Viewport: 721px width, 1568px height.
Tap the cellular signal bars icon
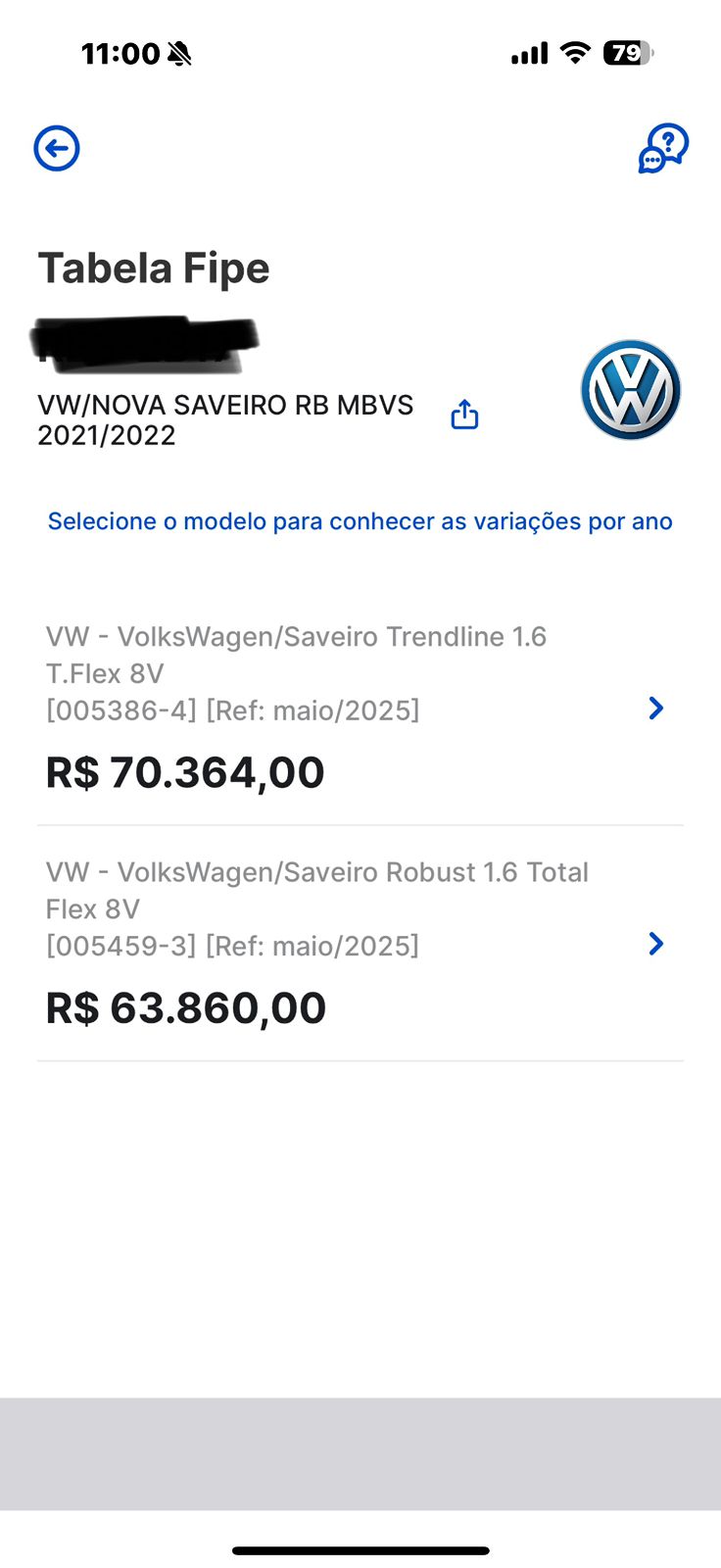[x=527, y=55]
